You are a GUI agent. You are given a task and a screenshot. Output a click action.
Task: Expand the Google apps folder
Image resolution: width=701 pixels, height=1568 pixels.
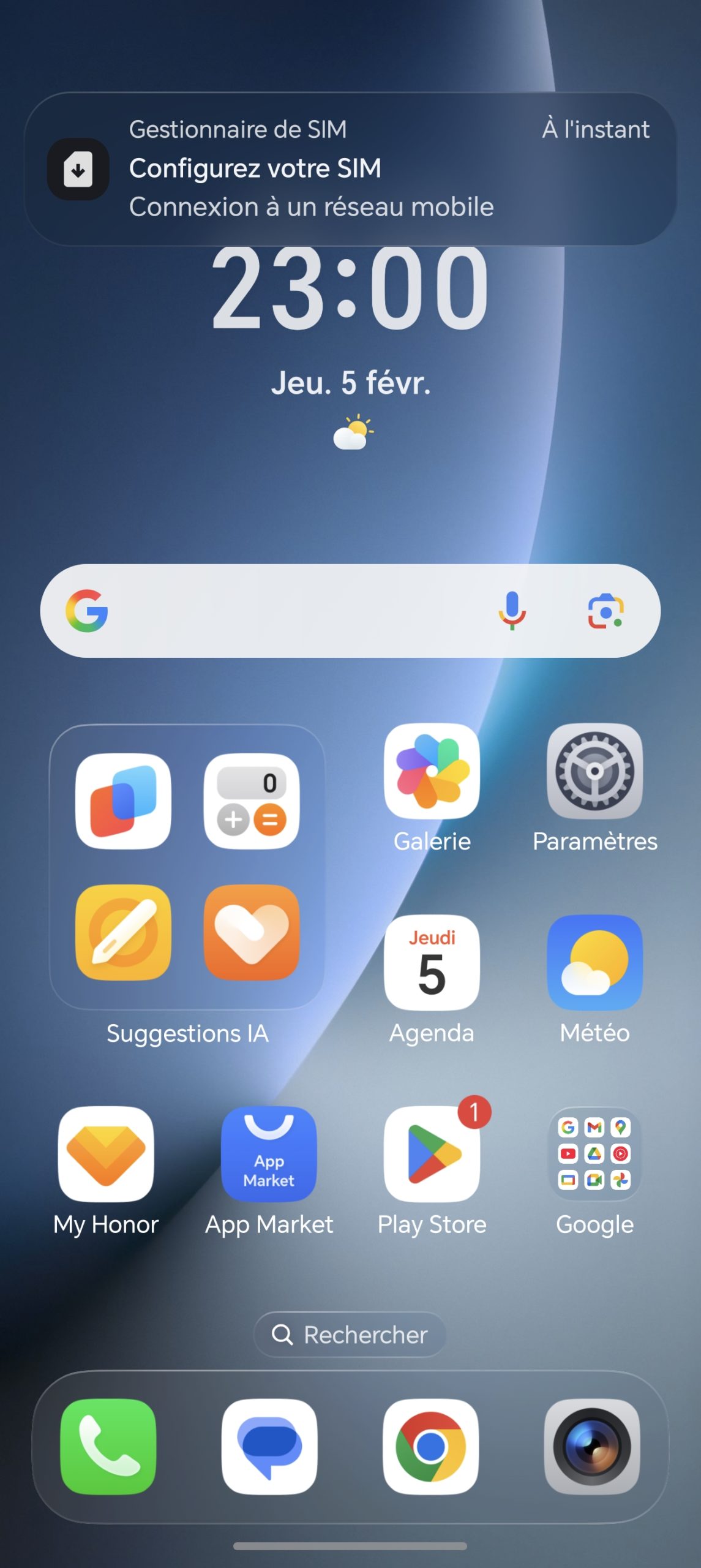pos(594,1154)
